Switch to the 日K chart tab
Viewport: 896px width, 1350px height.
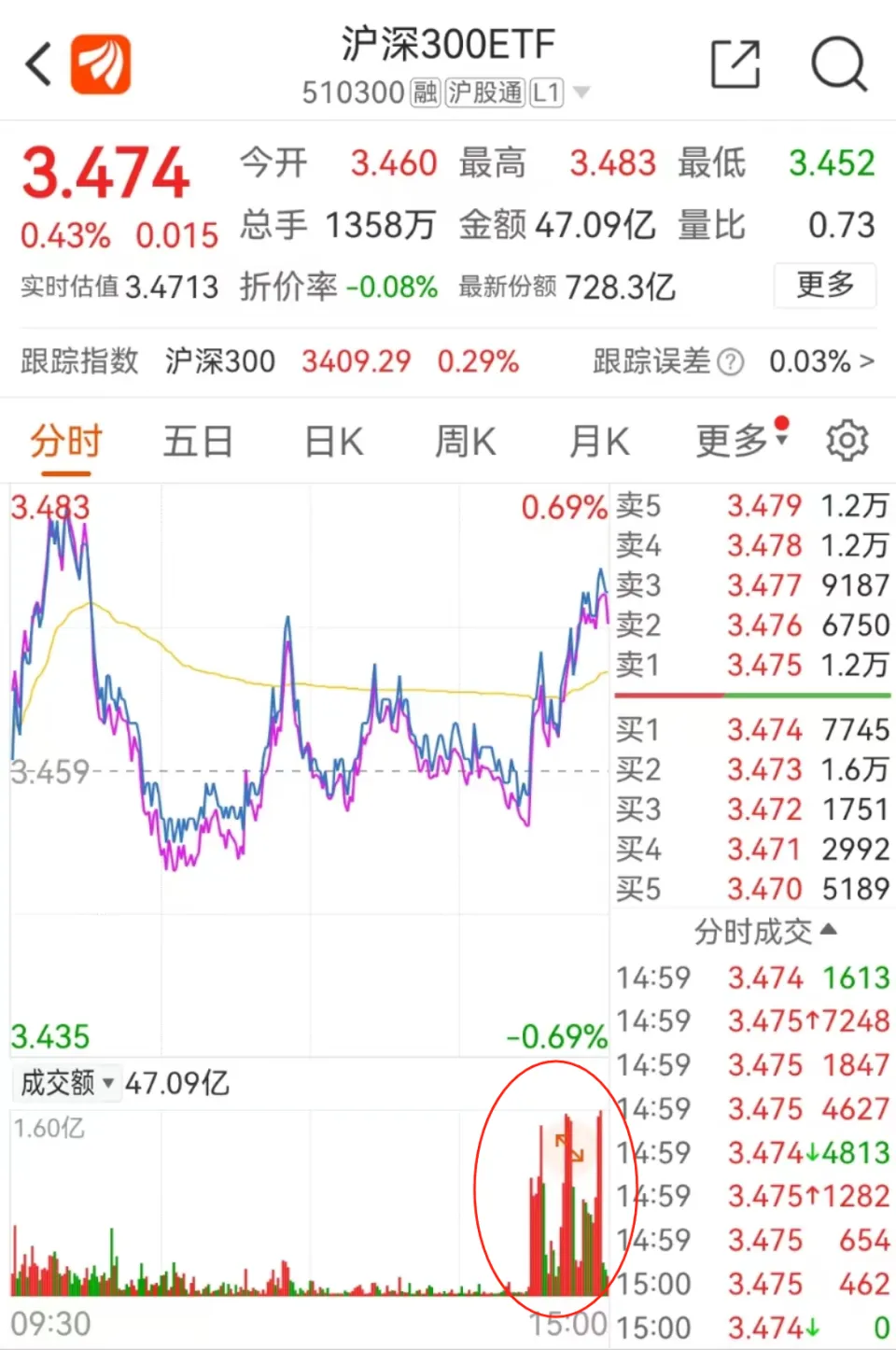tap(334, 442)
